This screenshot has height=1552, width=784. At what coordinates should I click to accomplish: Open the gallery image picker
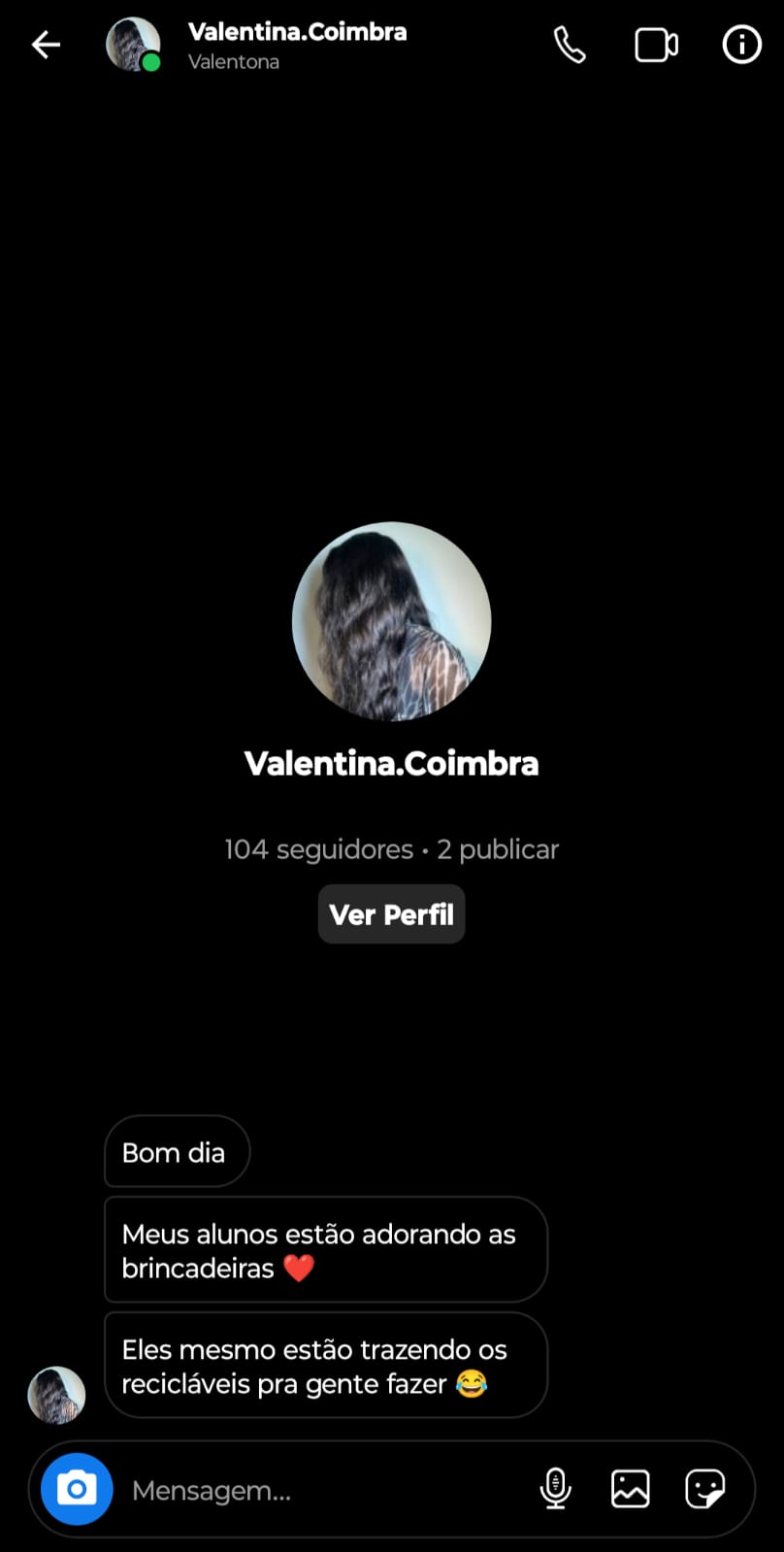[x=630, y=1489]
